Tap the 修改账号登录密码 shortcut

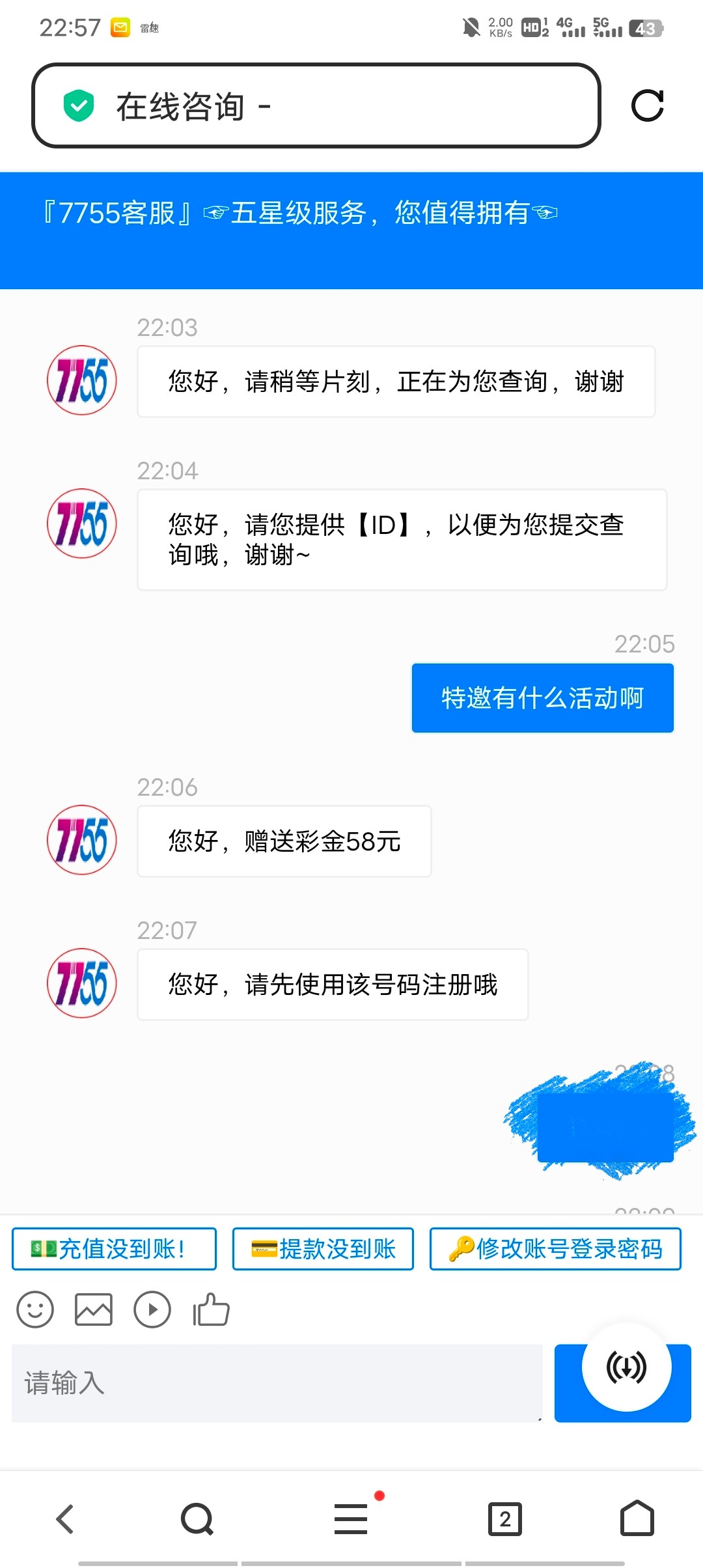point(555,1249)
